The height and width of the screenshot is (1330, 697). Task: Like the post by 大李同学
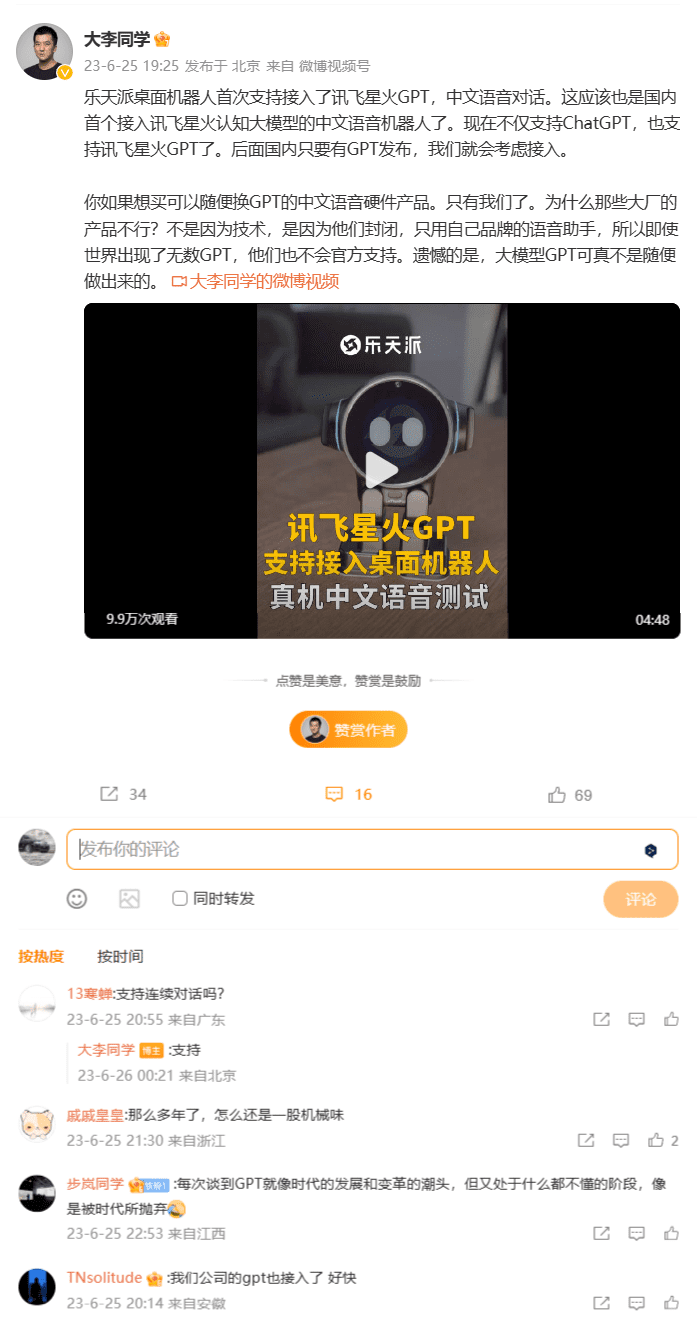click(557, 795)
